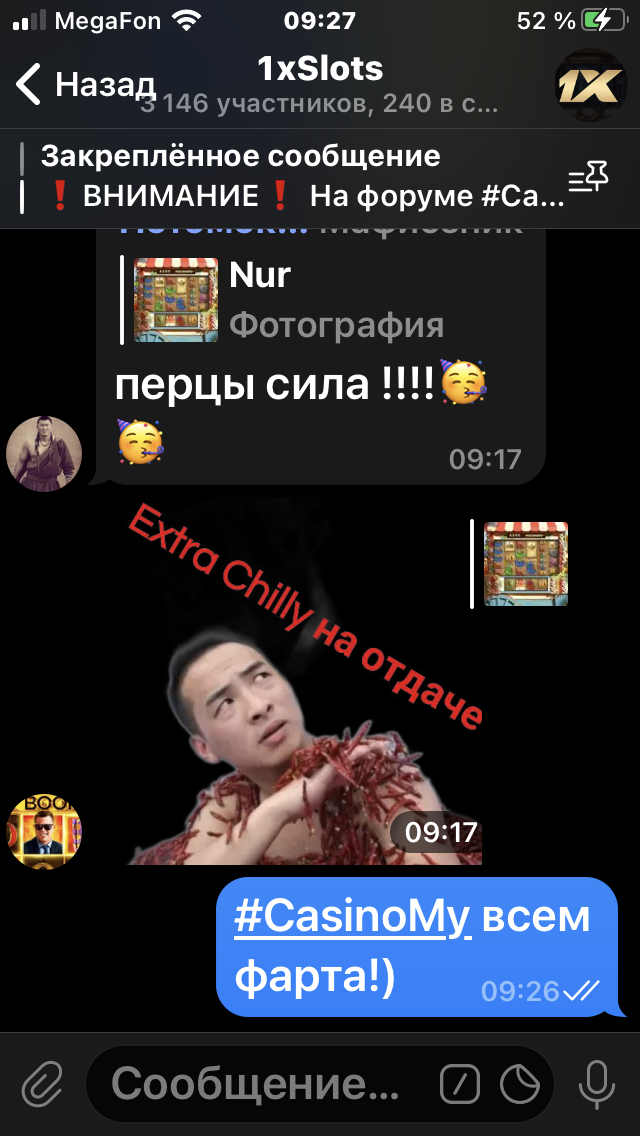
Task: Show the pinned messages list icon
Action: [x=588, y=178]
